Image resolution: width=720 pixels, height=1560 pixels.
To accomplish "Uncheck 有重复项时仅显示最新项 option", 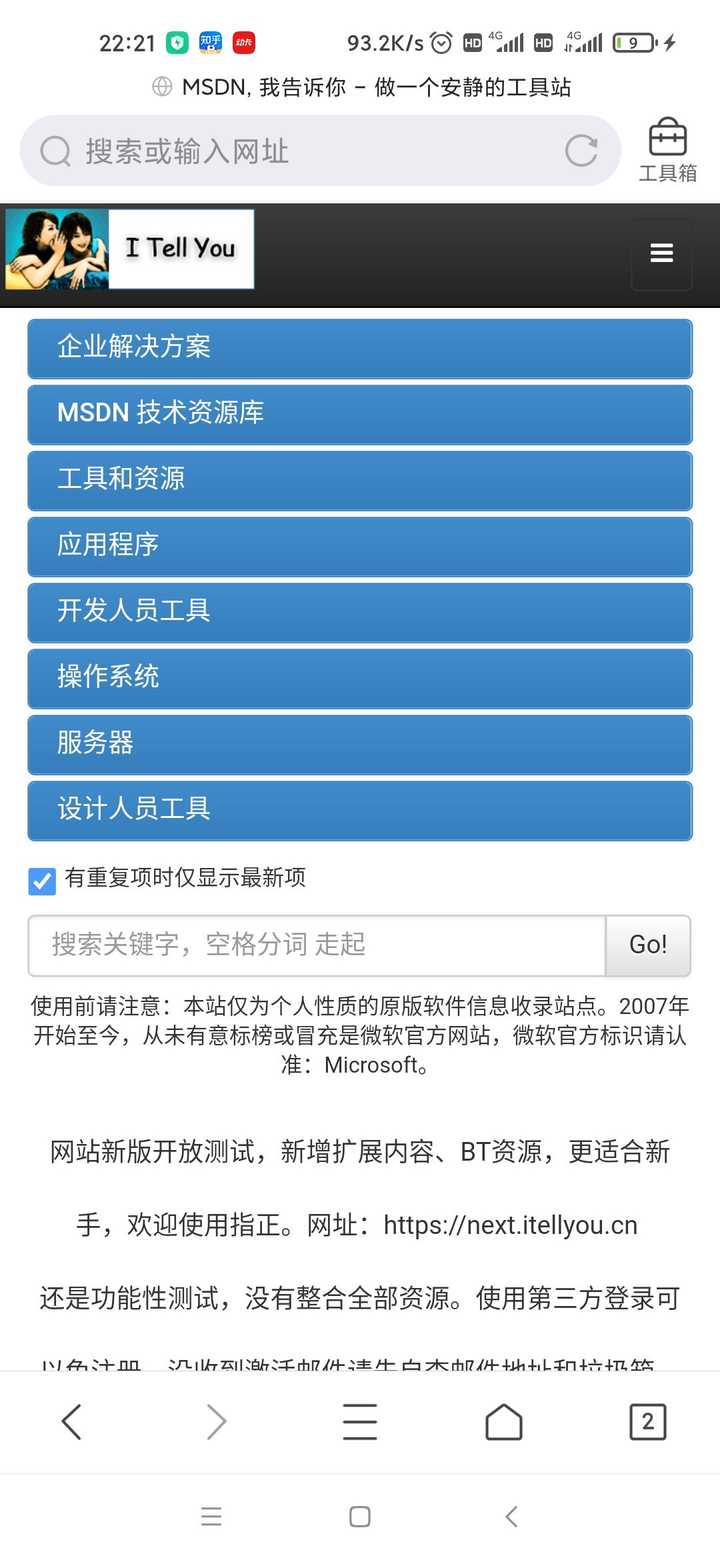I will tap(41, 880).
